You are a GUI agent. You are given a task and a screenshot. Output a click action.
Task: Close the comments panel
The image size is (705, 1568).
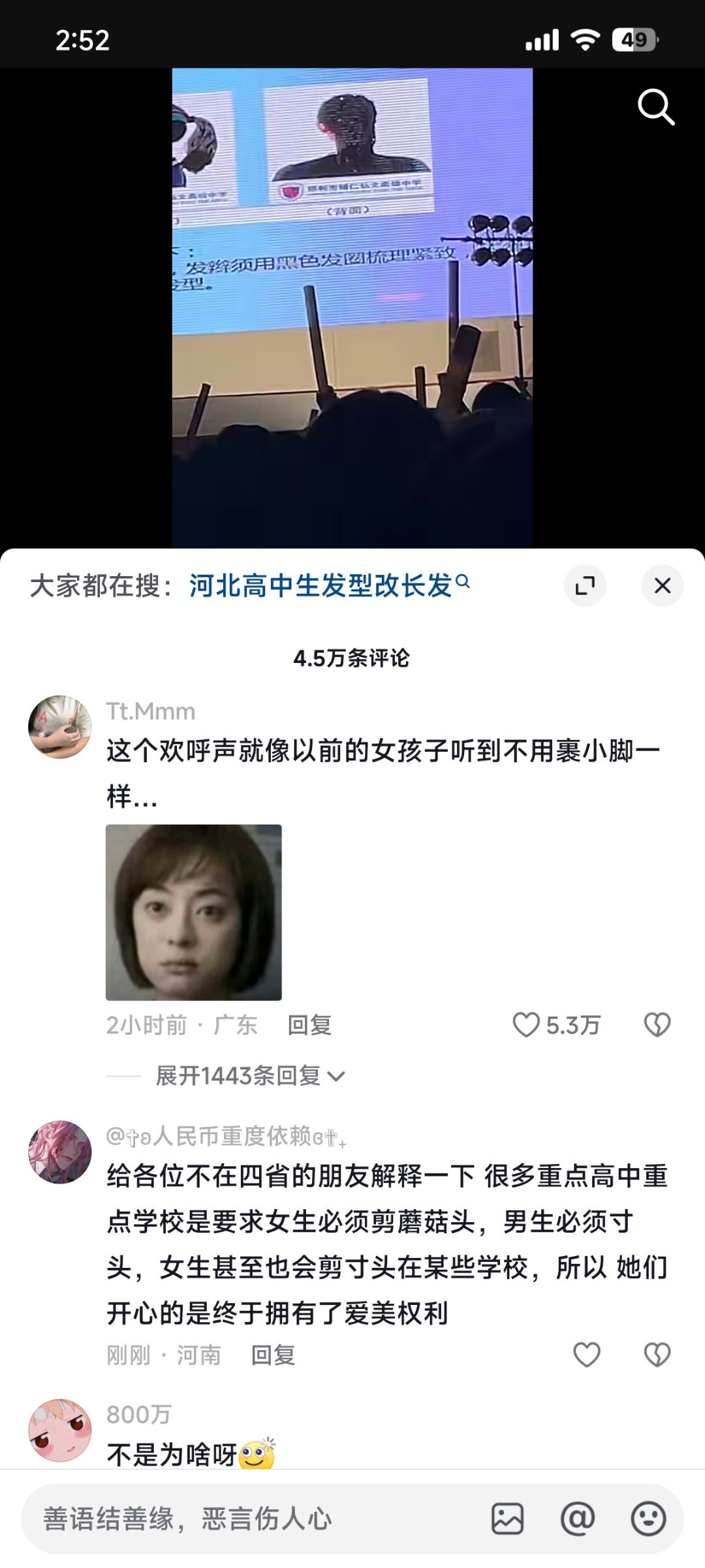pos(662,585)
